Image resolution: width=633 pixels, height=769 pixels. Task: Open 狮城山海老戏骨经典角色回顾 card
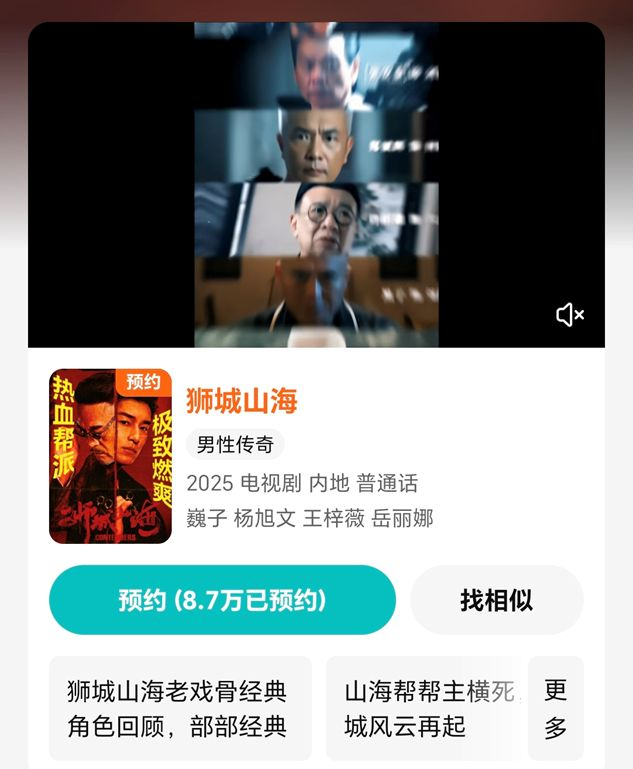click(x=180, y=708)
